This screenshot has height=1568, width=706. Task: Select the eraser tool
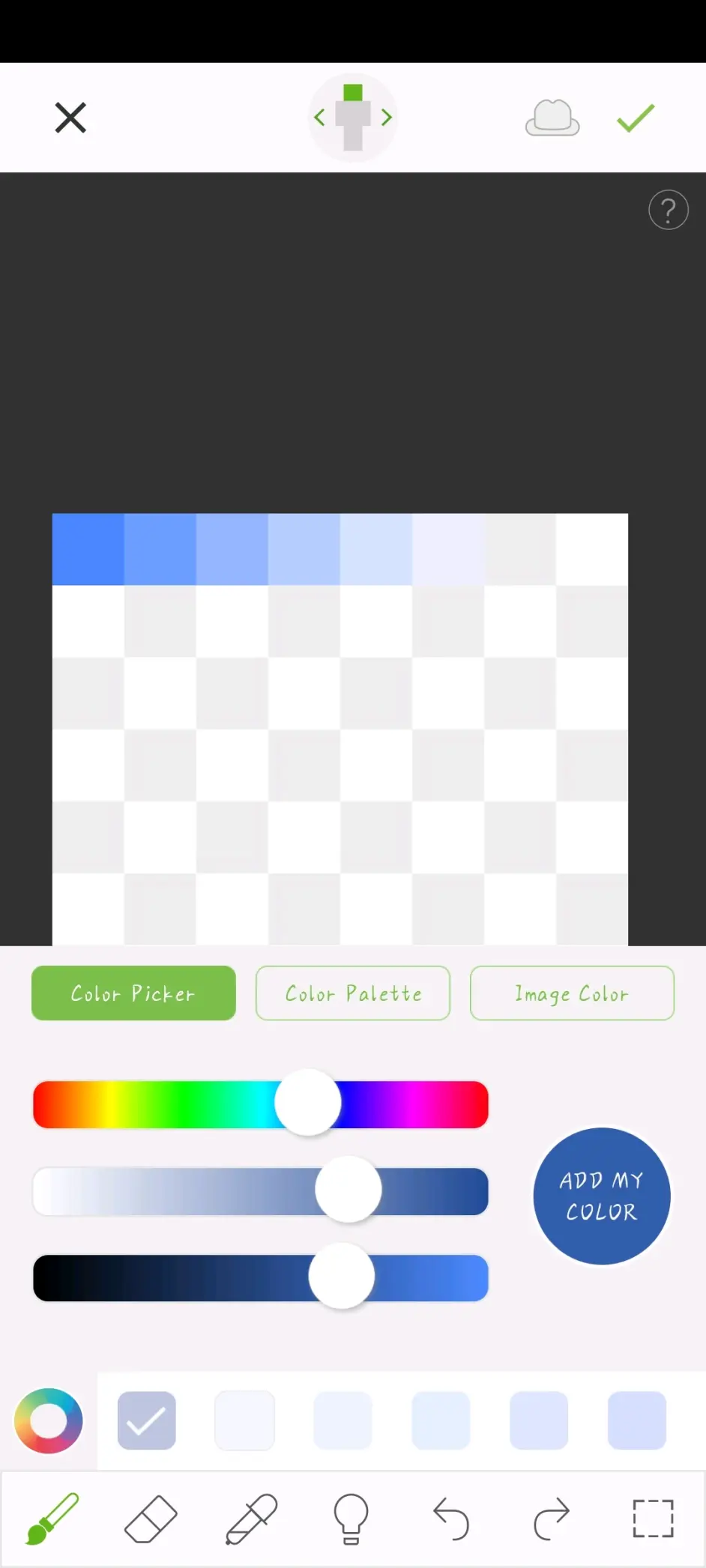151,1519
